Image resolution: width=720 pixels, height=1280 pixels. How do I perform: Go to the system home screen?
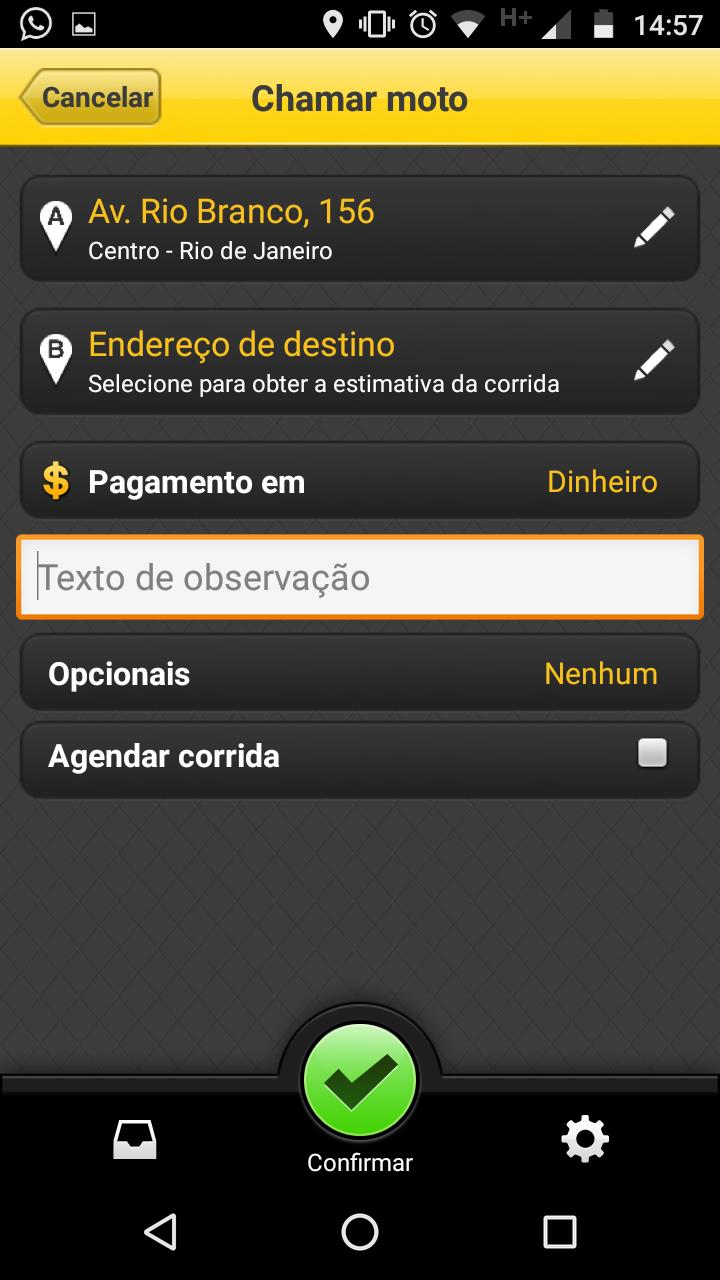[360, 1232]
